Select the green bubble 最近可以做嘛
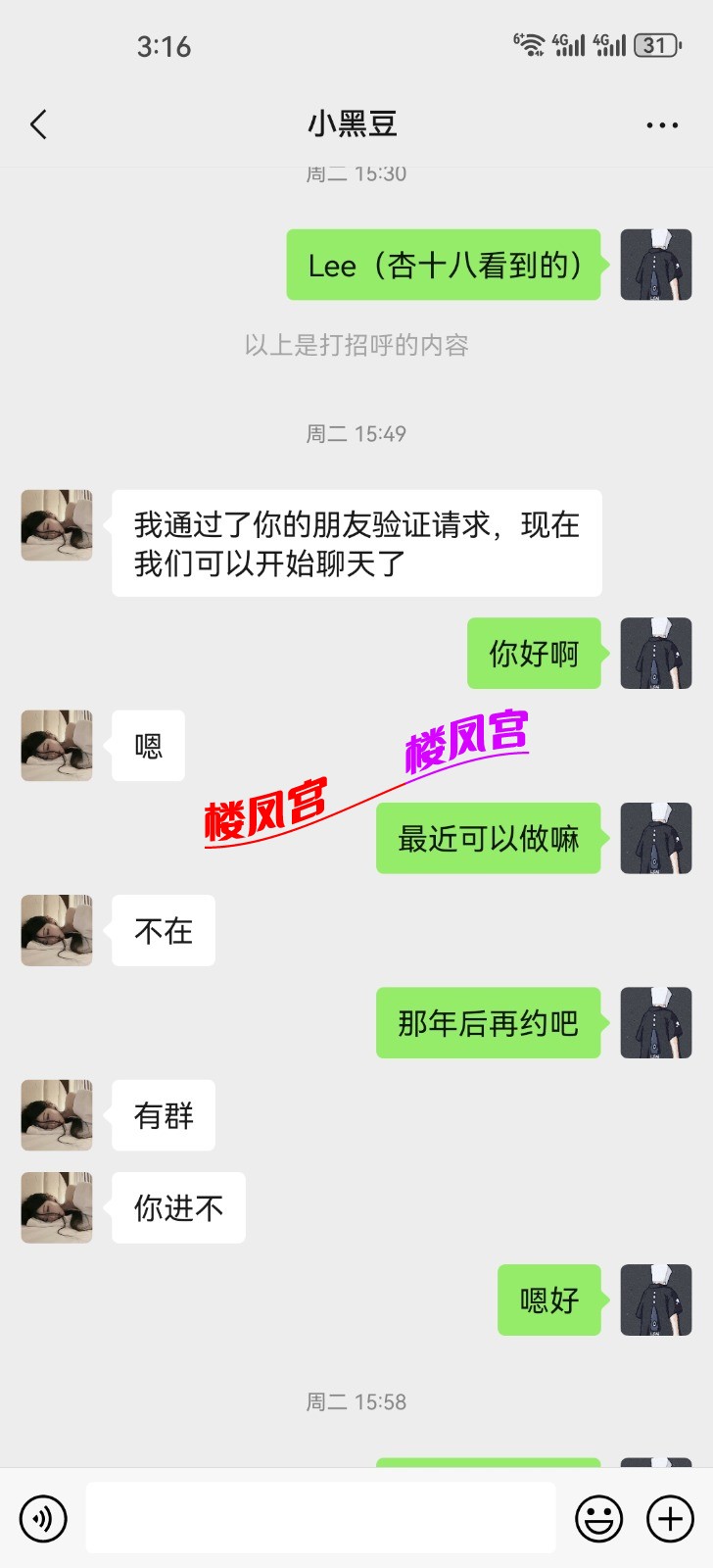The height and width of the screenshot is (1568, 713). click(x=487, y=839)
